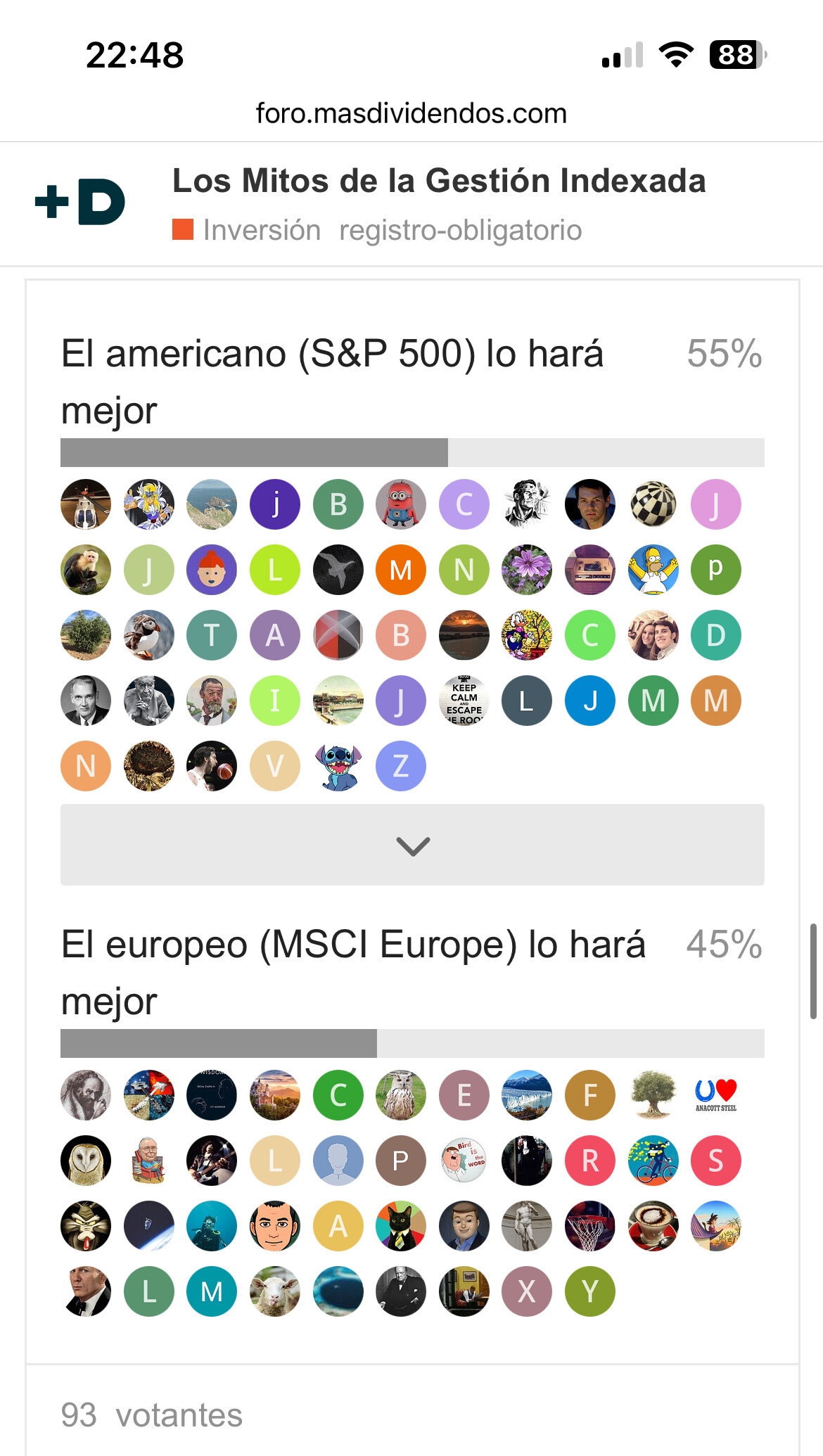This screenshot has width=823, height=1456.
Task: Tap the foro.masdividendos.com address bar
Action: pyautogui.click(x=412, y=113)
